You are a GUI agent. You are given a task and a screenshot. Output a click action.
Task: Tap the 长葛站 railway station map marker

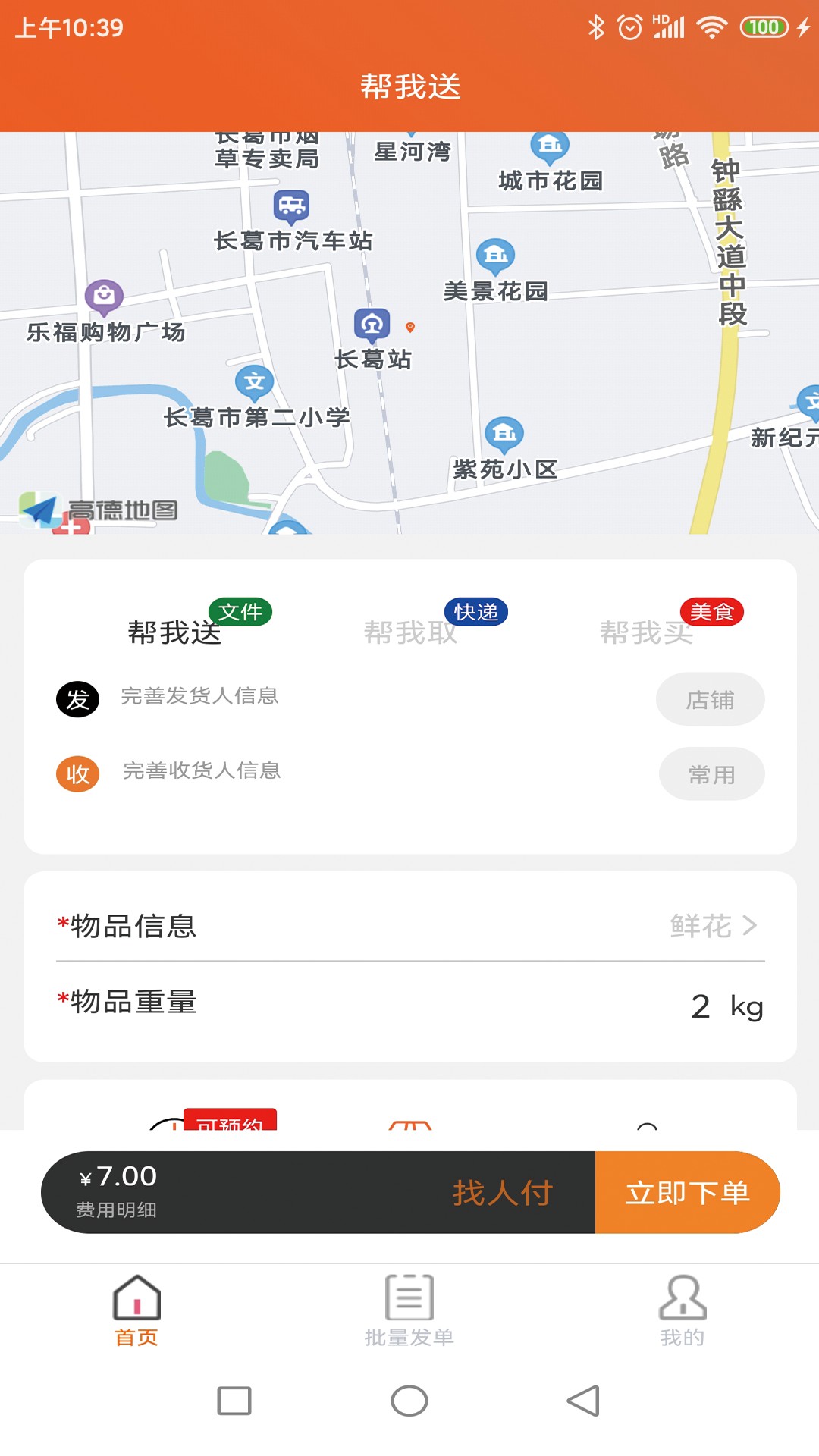click(372, 325)
